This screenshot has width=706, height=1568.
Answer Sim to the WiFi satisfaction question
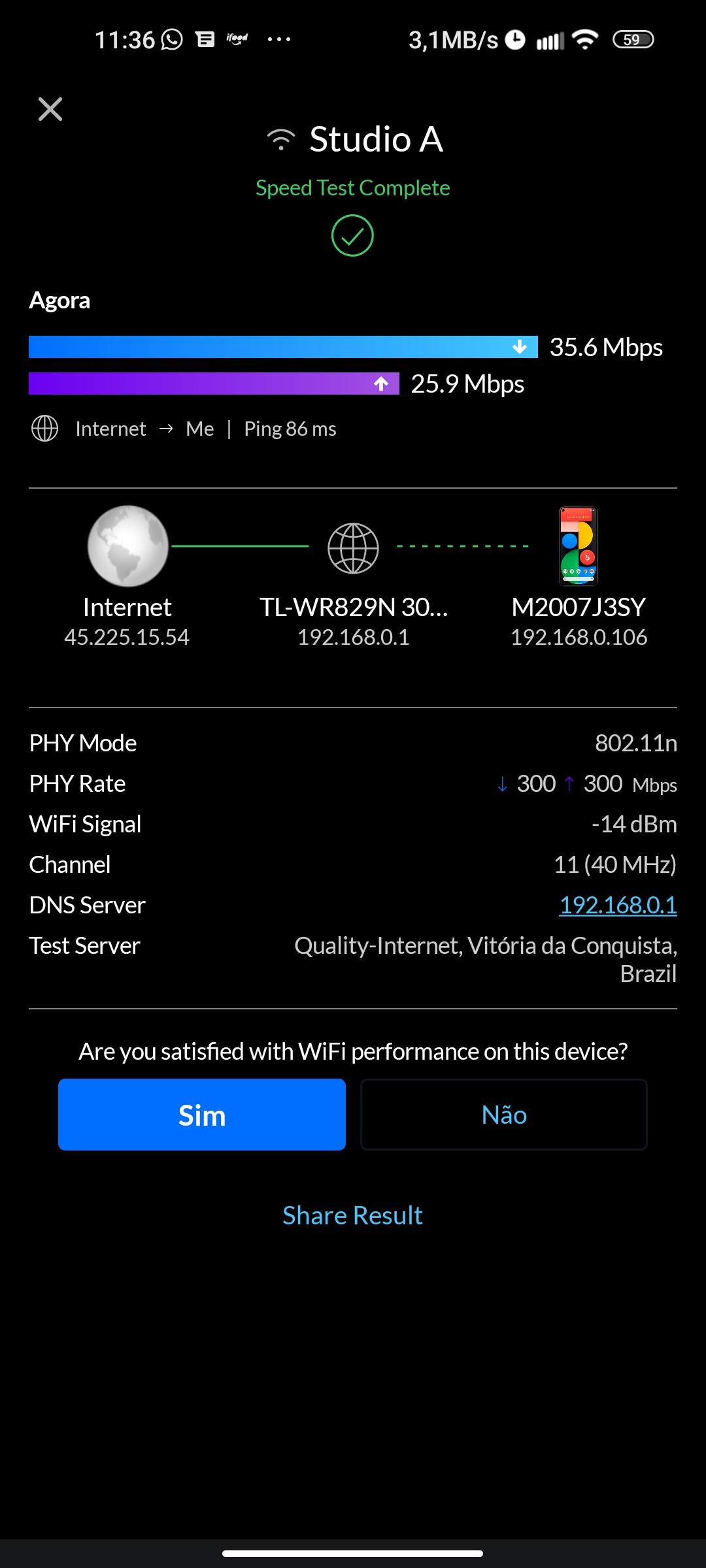pos(201,1115)
